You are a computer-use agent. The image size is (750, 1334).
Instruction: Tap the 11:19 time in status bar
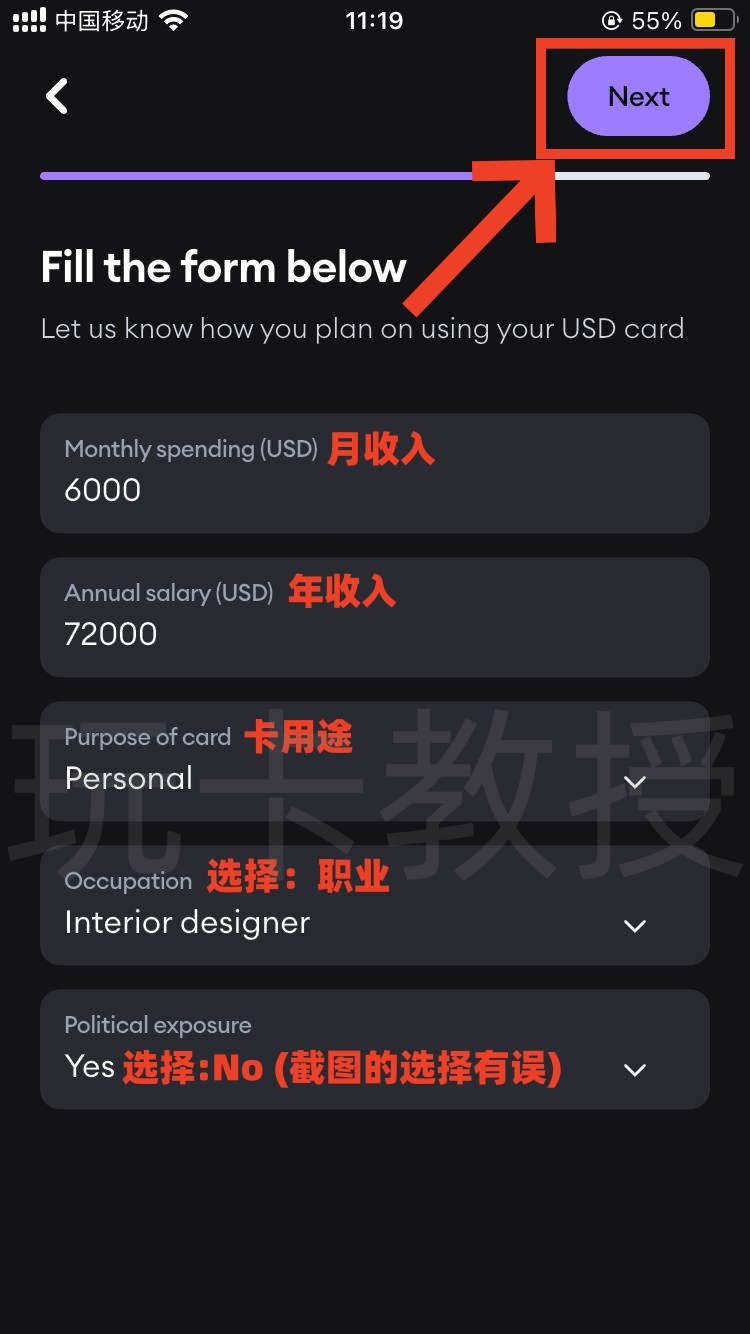(x=375, y=19)
